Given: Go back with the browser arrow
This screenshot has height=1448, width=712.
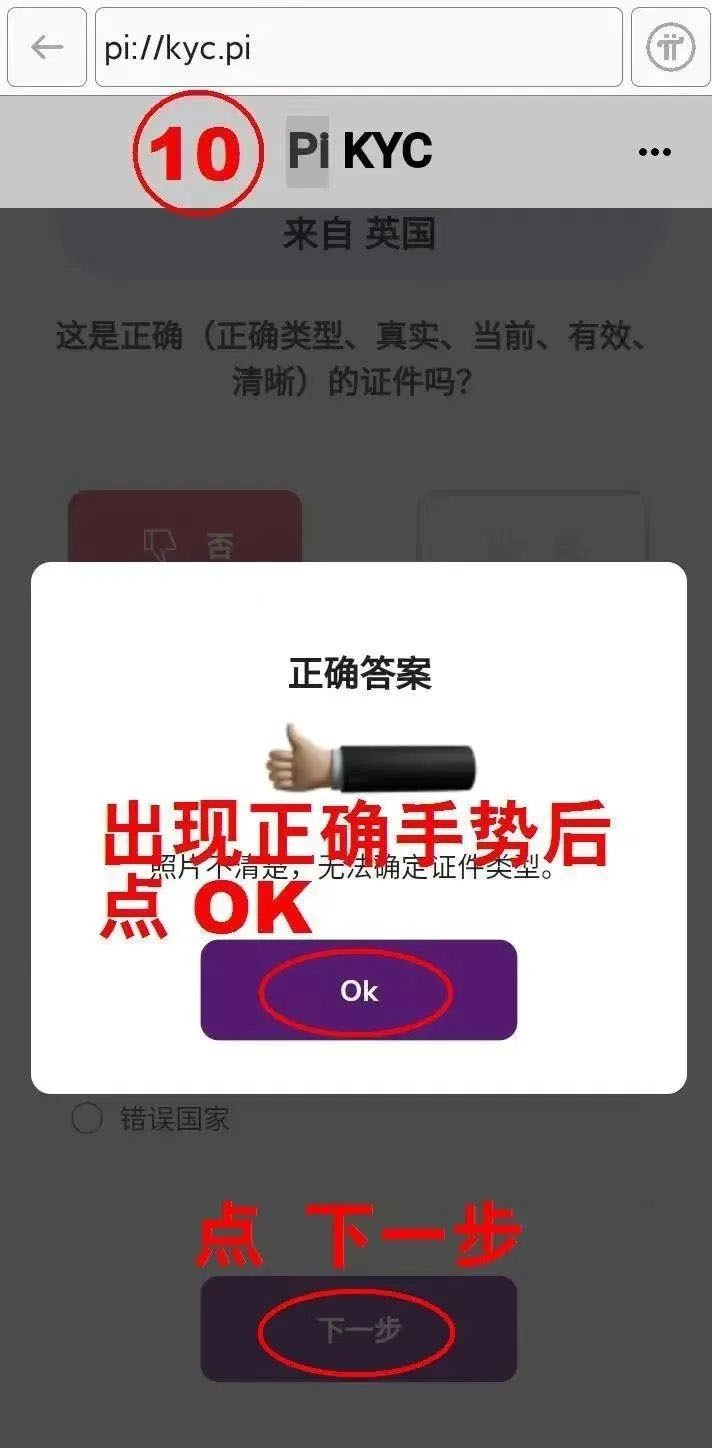Looking at the screenshot, I should pyautogui.click(x=47, y=47).
